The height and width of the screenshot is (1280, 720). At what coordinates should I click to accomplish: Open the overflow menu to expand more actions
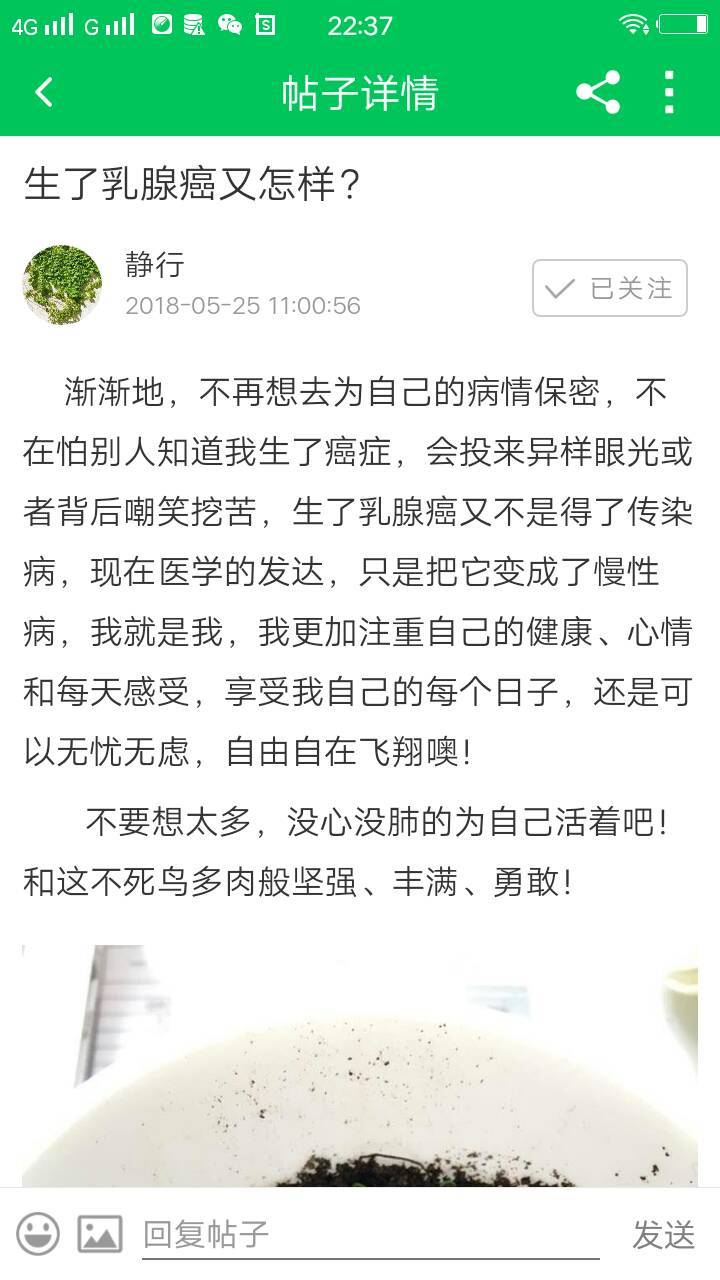point(669,91)
